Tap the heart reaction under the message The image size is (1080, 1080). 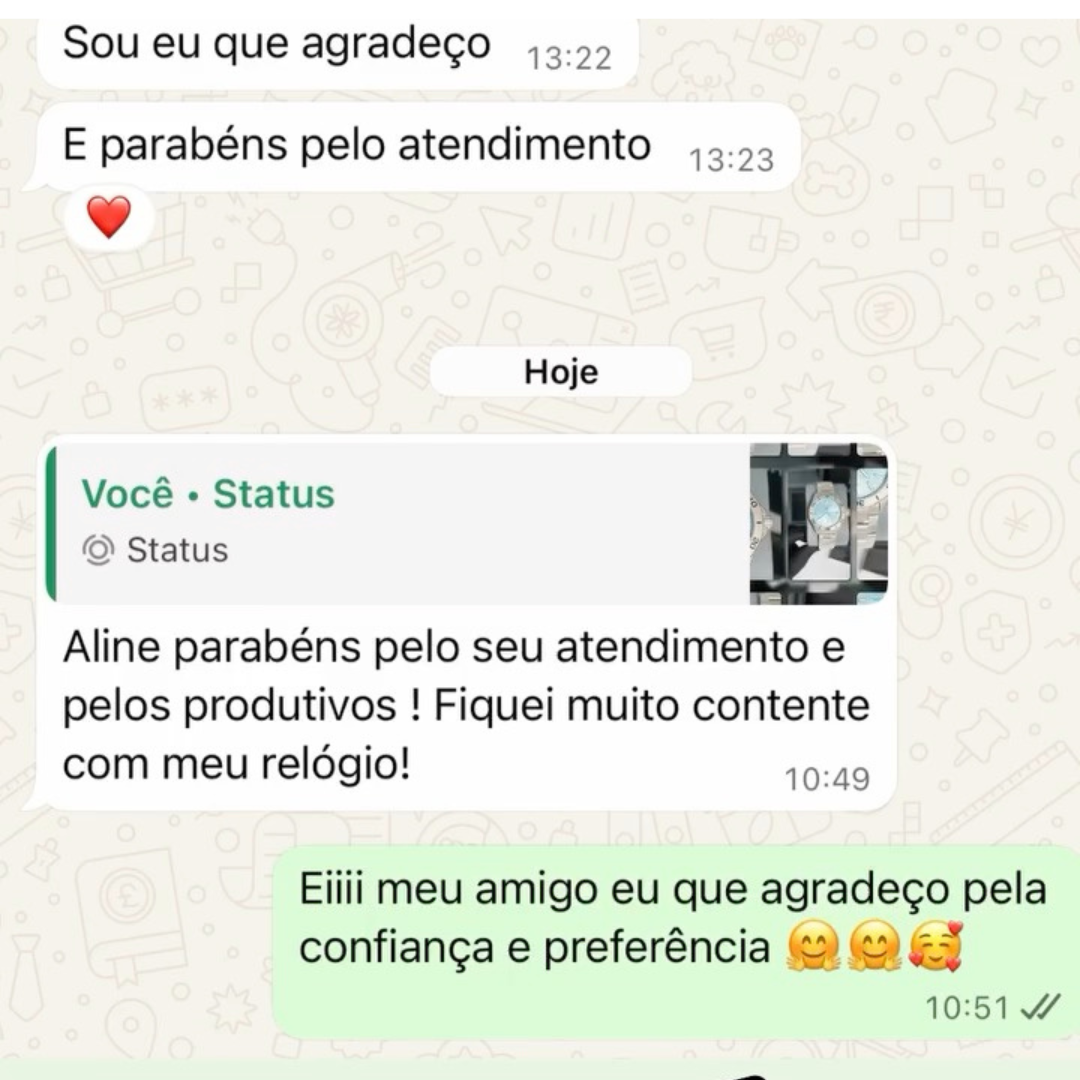pyautogui.click(x=109, y=217)
